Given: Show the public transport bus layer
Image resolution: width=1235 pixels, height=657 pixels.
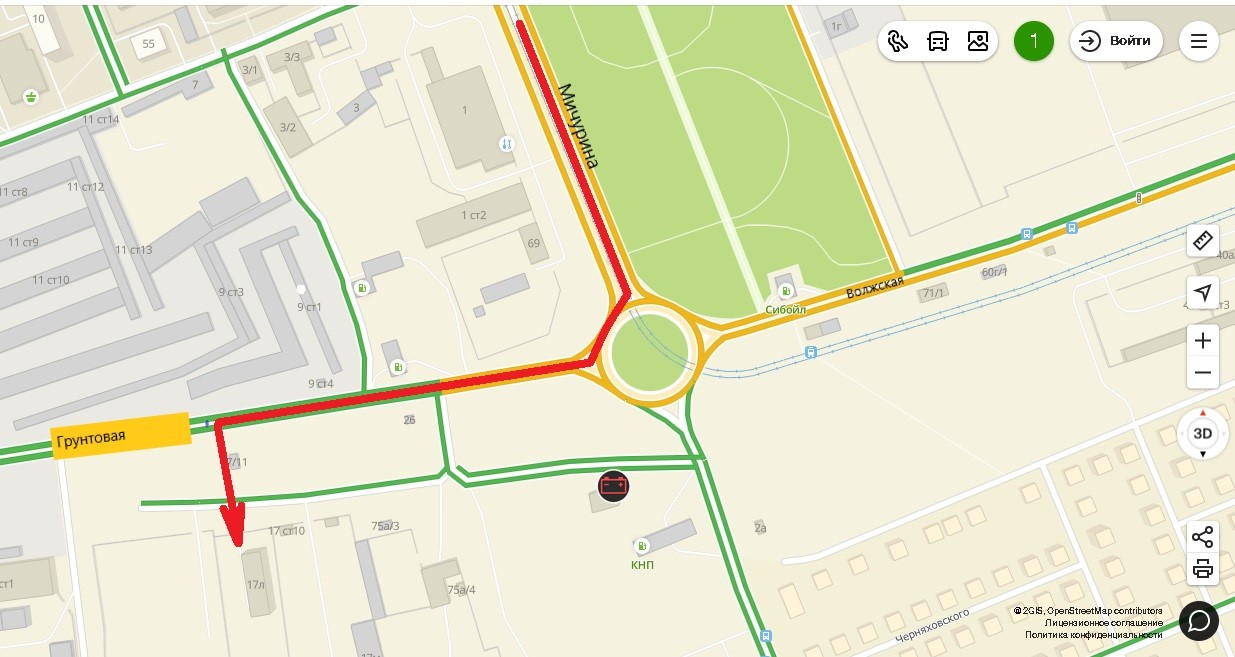Looking at the screenshot, I should [938, 41].
